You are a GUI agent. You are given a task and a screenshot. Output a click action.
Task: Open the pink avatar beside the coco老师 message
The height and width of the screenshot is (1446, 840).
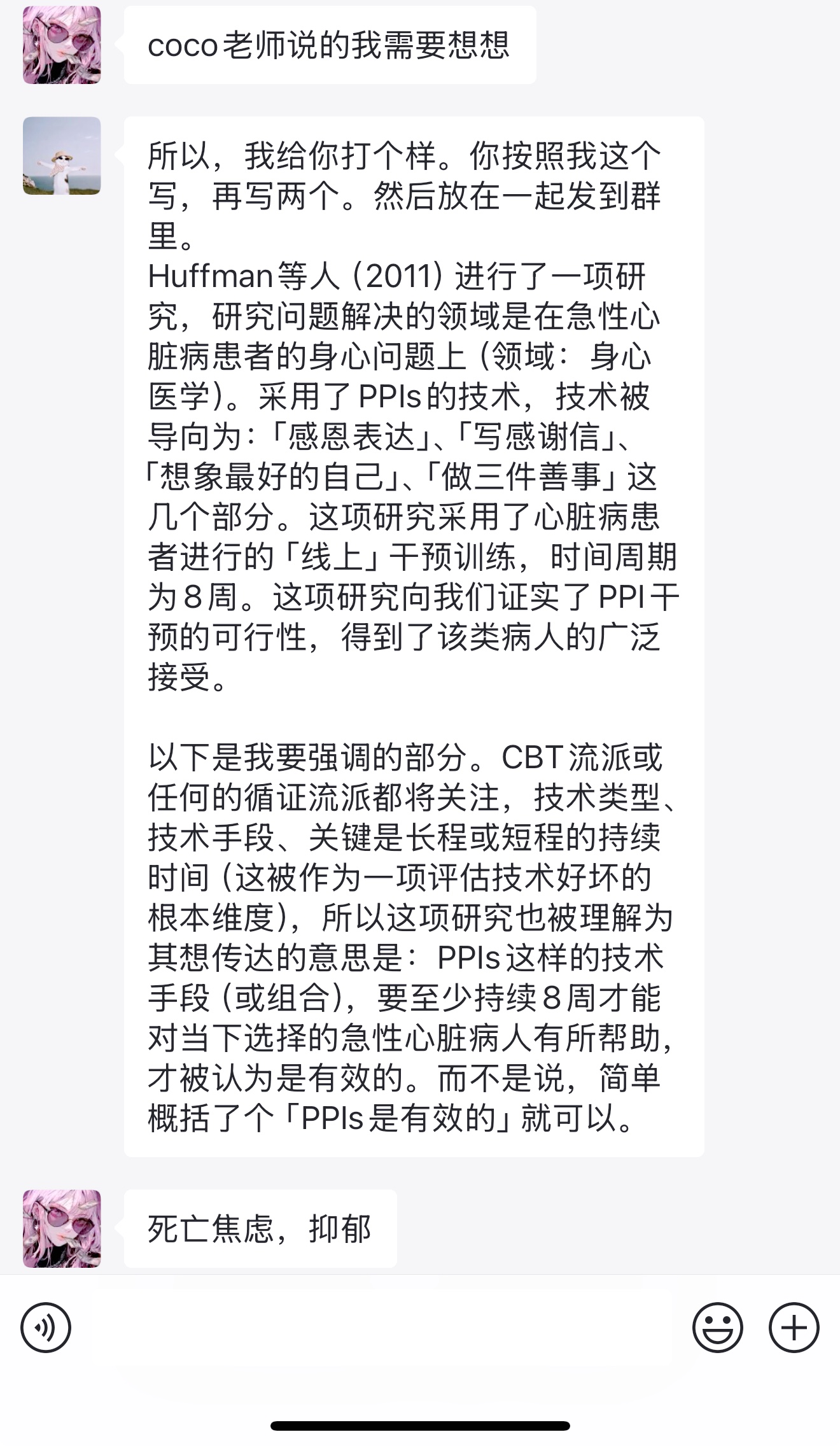(x=62, y=45)
